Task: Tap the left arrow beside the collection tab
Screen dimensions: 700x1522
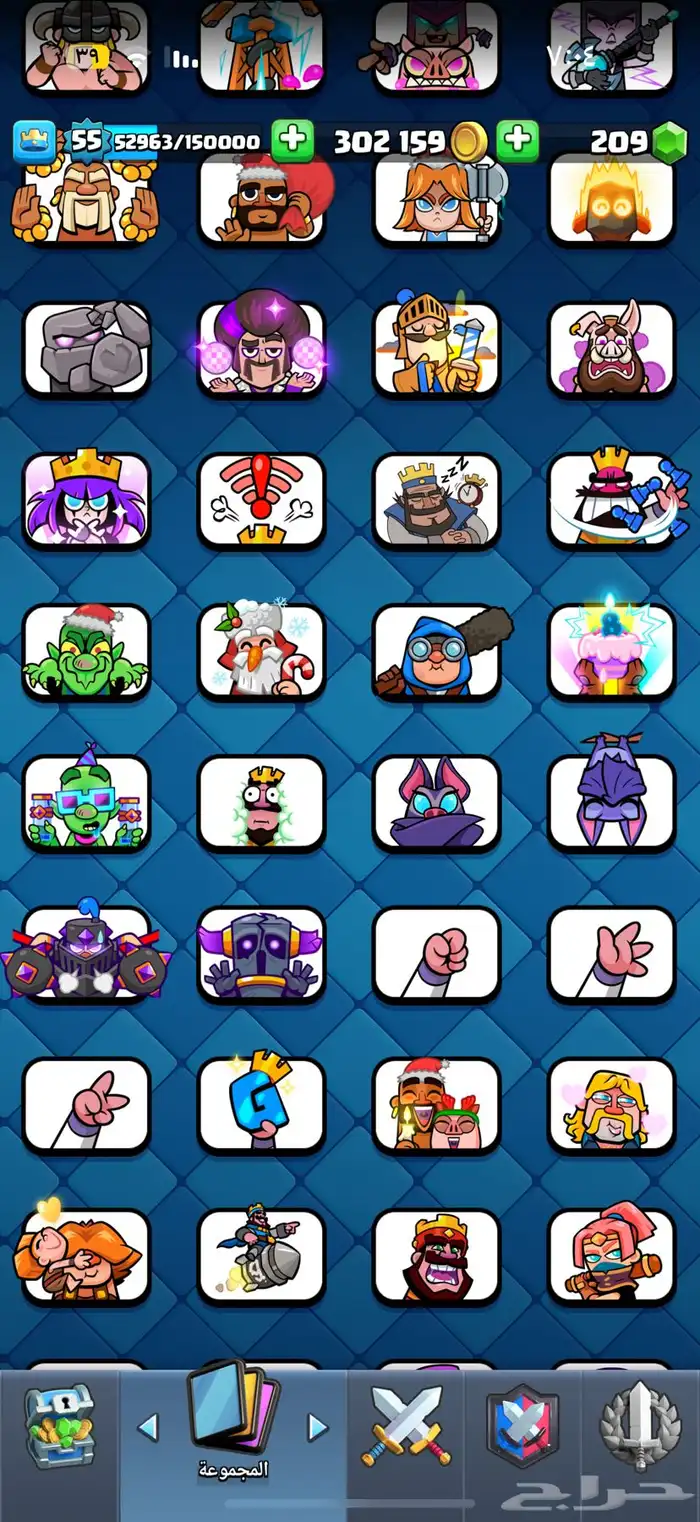Action: 147,1427
